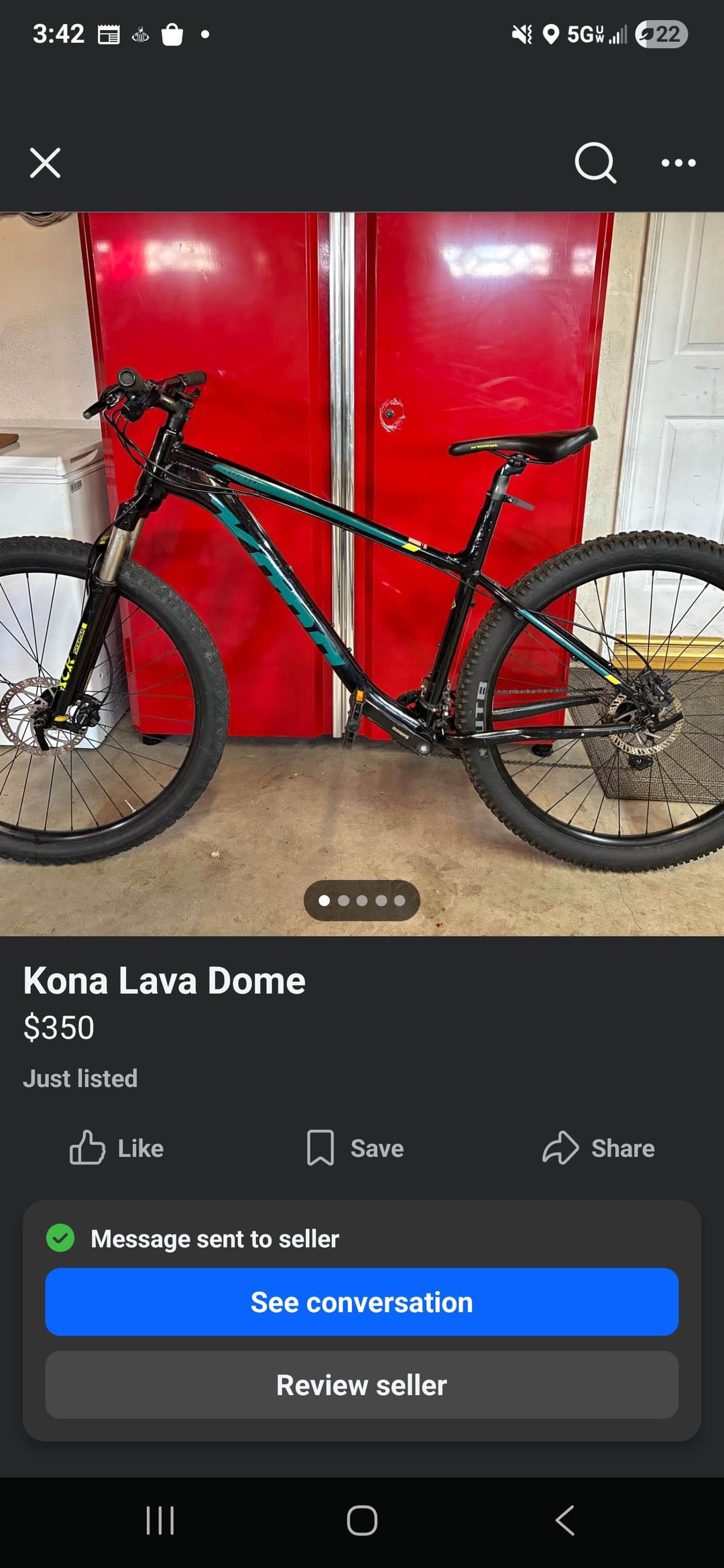Go to the system home screen
This screenshot has height=1568, width=724.
[x=362, y=1520]
